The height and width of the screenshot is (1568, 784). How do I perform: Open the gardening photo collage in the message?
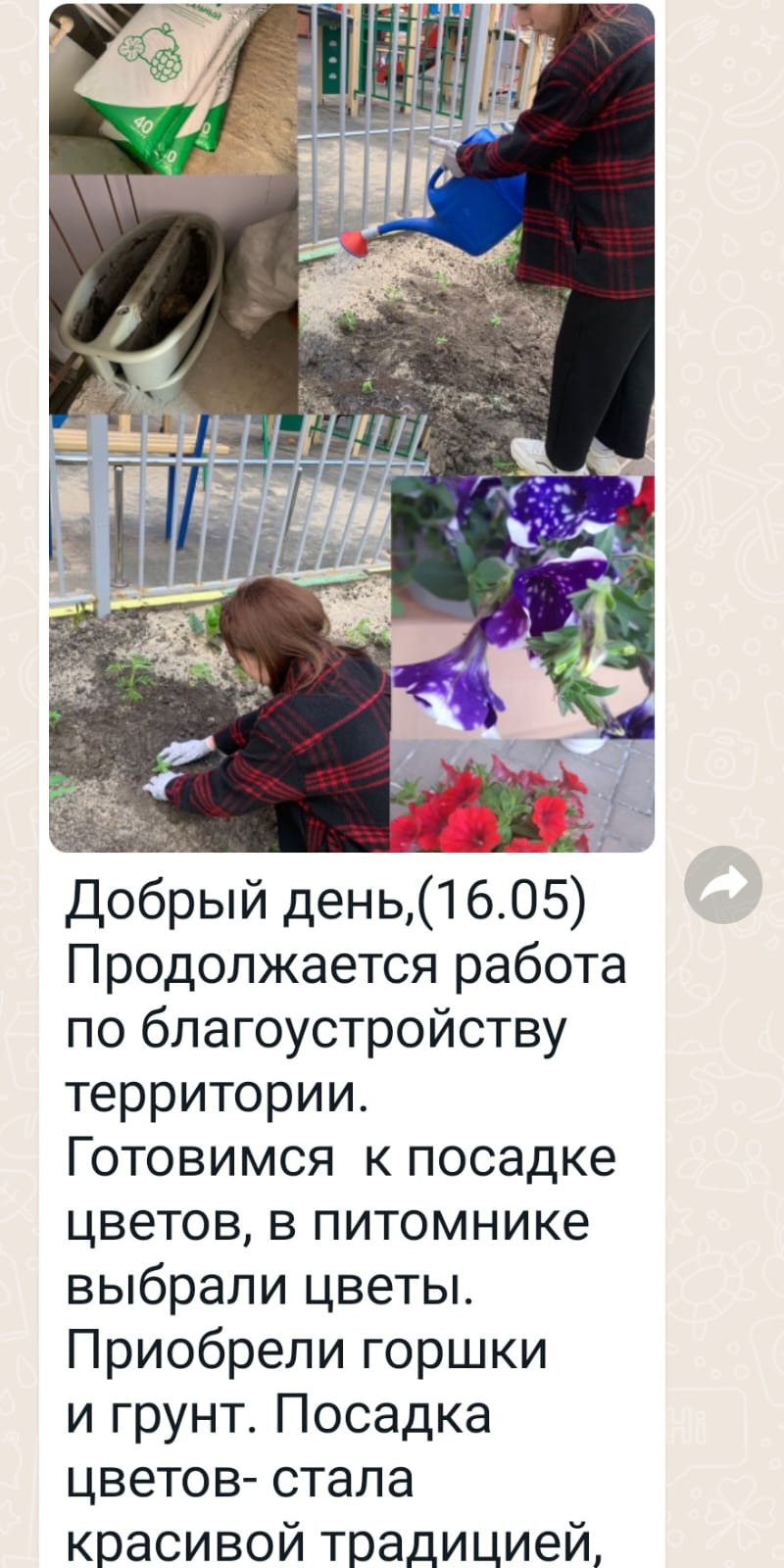(351, 428)
